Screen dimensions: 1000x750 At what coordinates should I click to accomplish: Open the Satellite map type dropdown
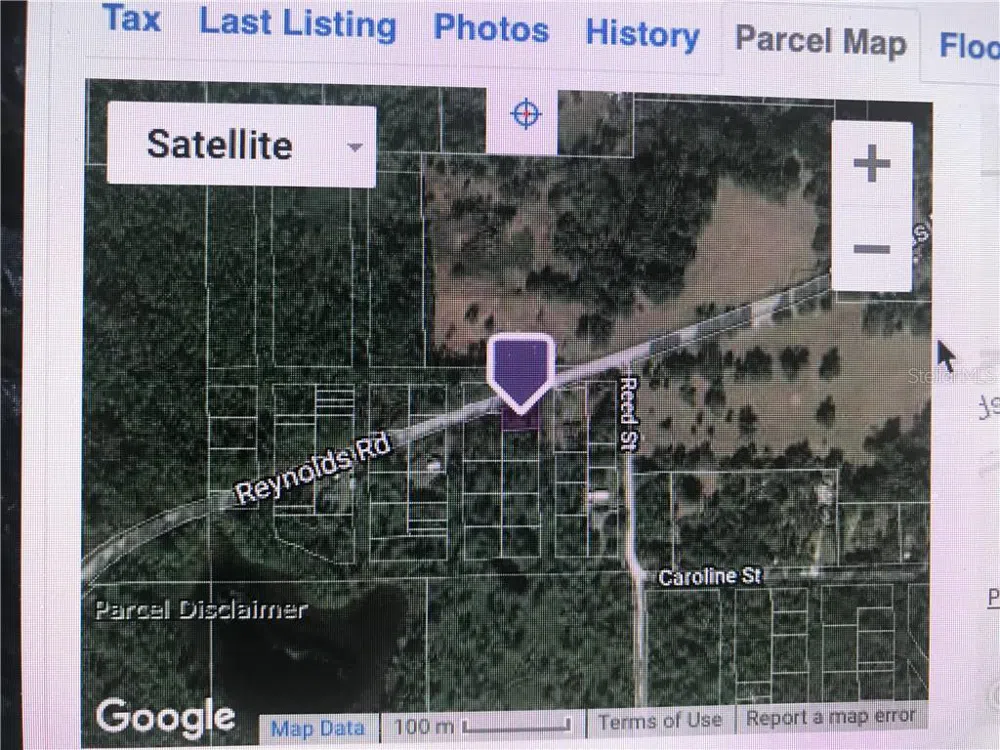[x=241, y=146]
